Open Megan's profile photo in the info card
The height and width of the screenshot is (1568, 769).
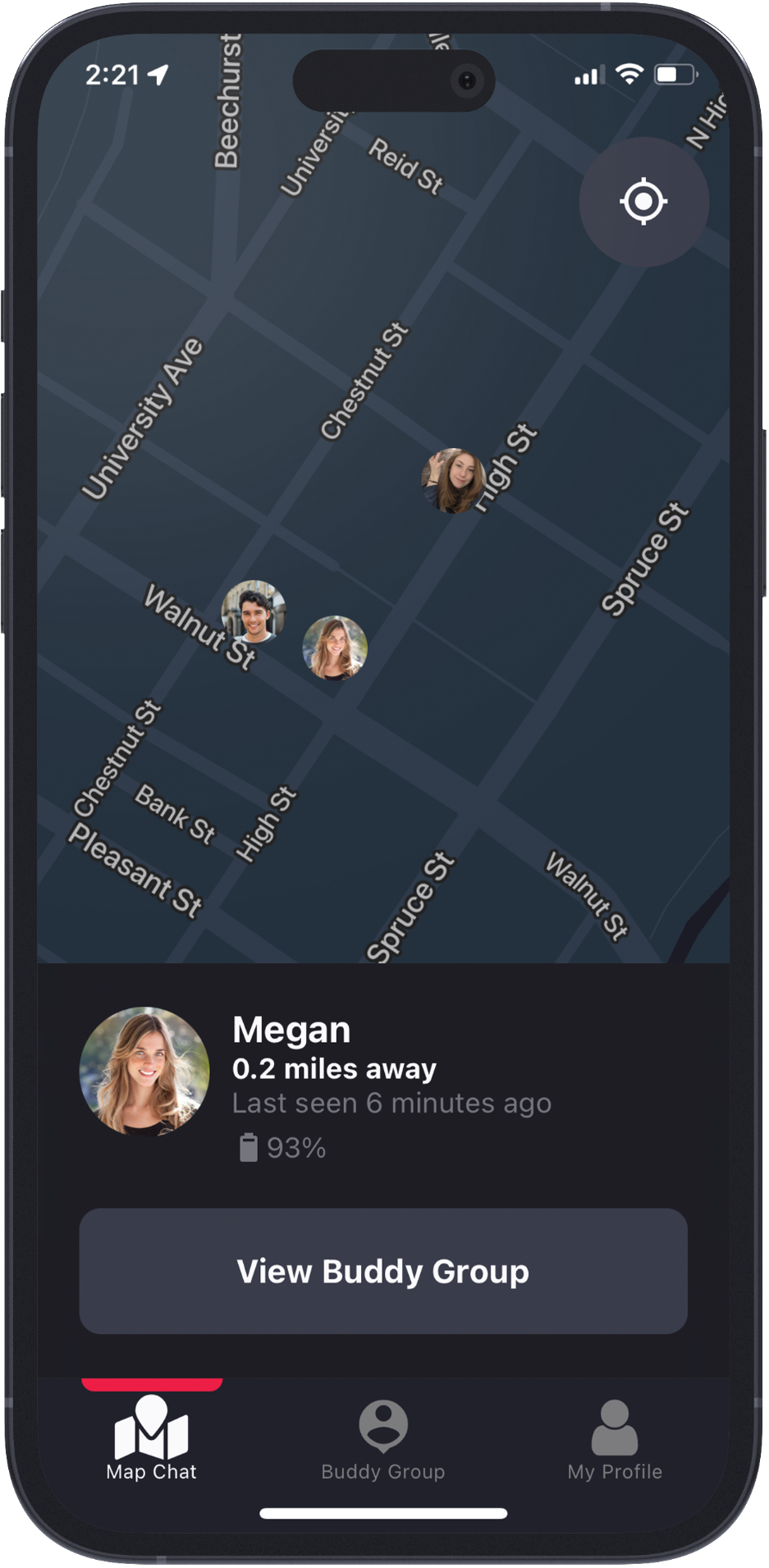[x=144, y=1072]
